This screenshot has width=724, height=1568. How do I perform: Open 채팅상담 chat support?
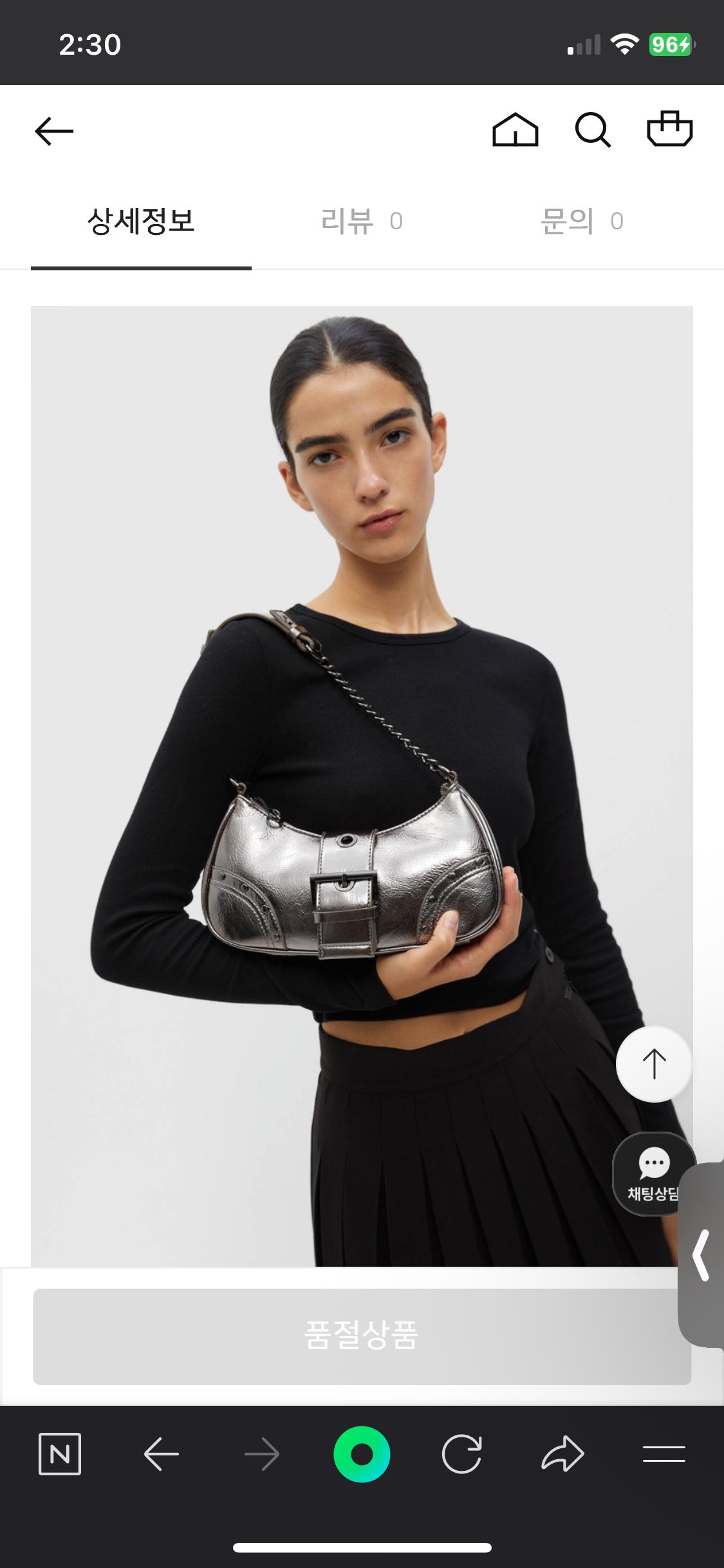point(653,1174)
